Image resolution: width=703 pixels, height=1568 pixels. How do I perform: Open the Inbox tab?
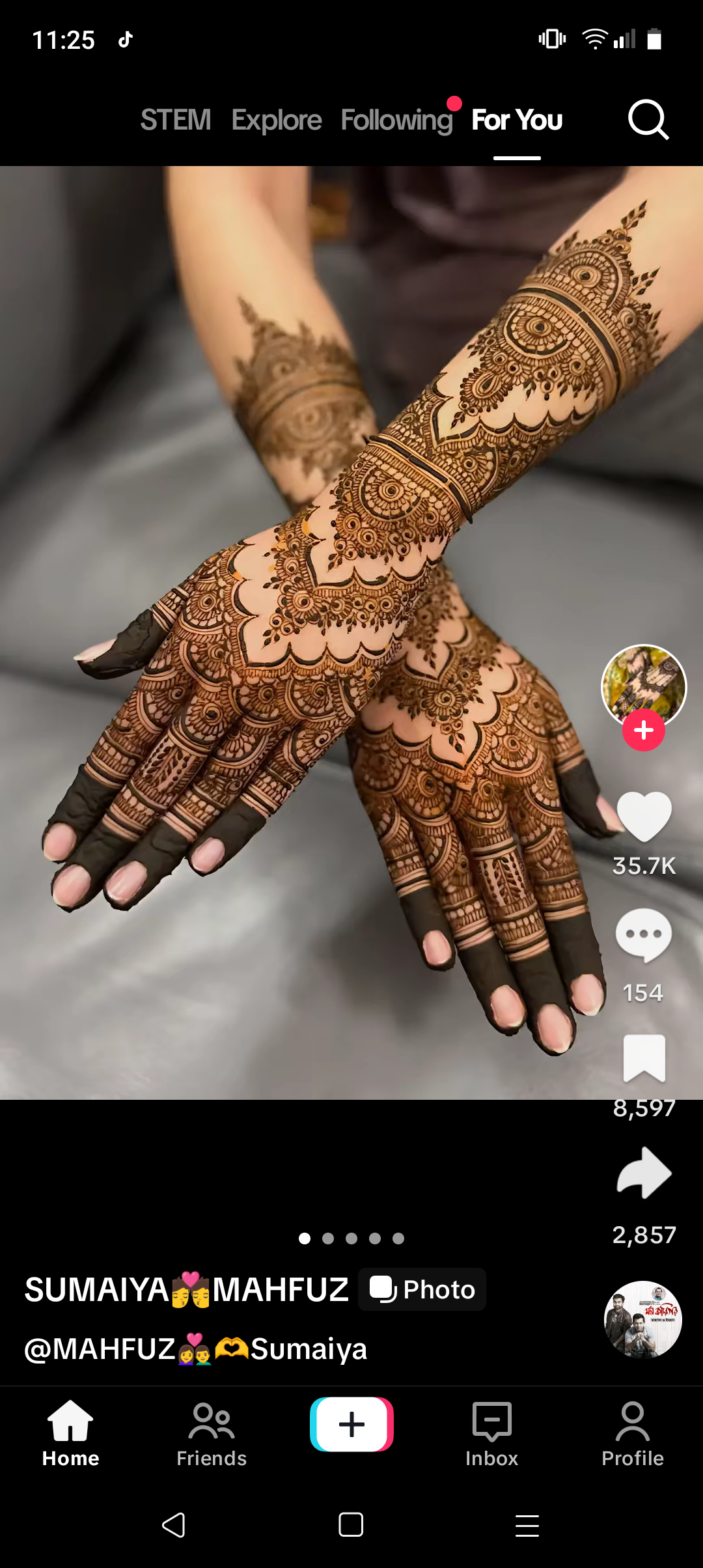click(491, 1435)
